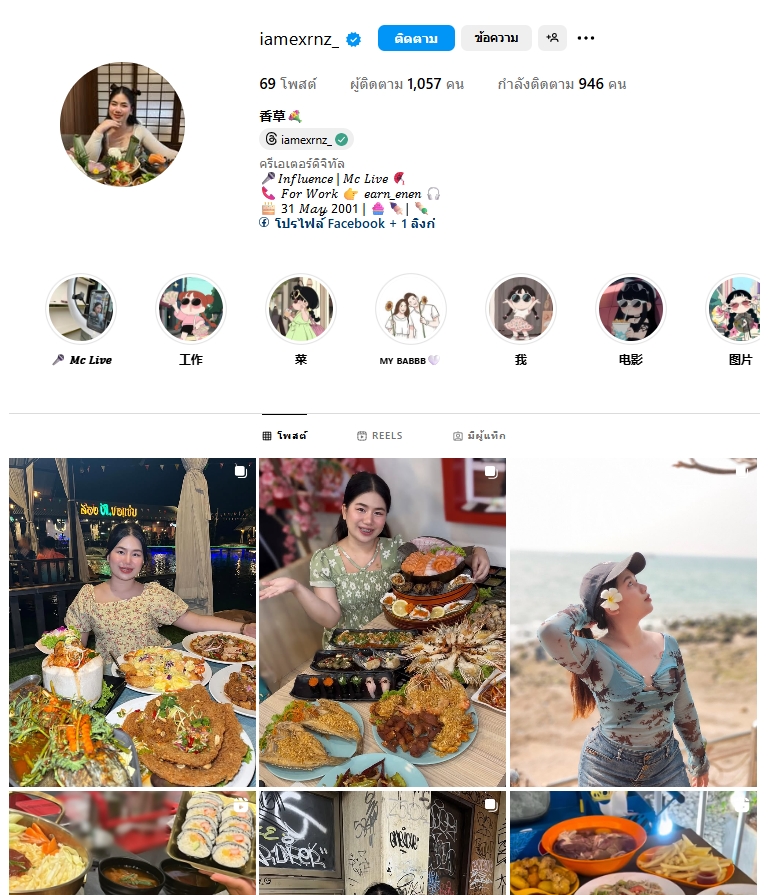This screenshot has width=768, height=895.
Task: Open the Mc Live story highlight
Action: (x=81, y=309)
